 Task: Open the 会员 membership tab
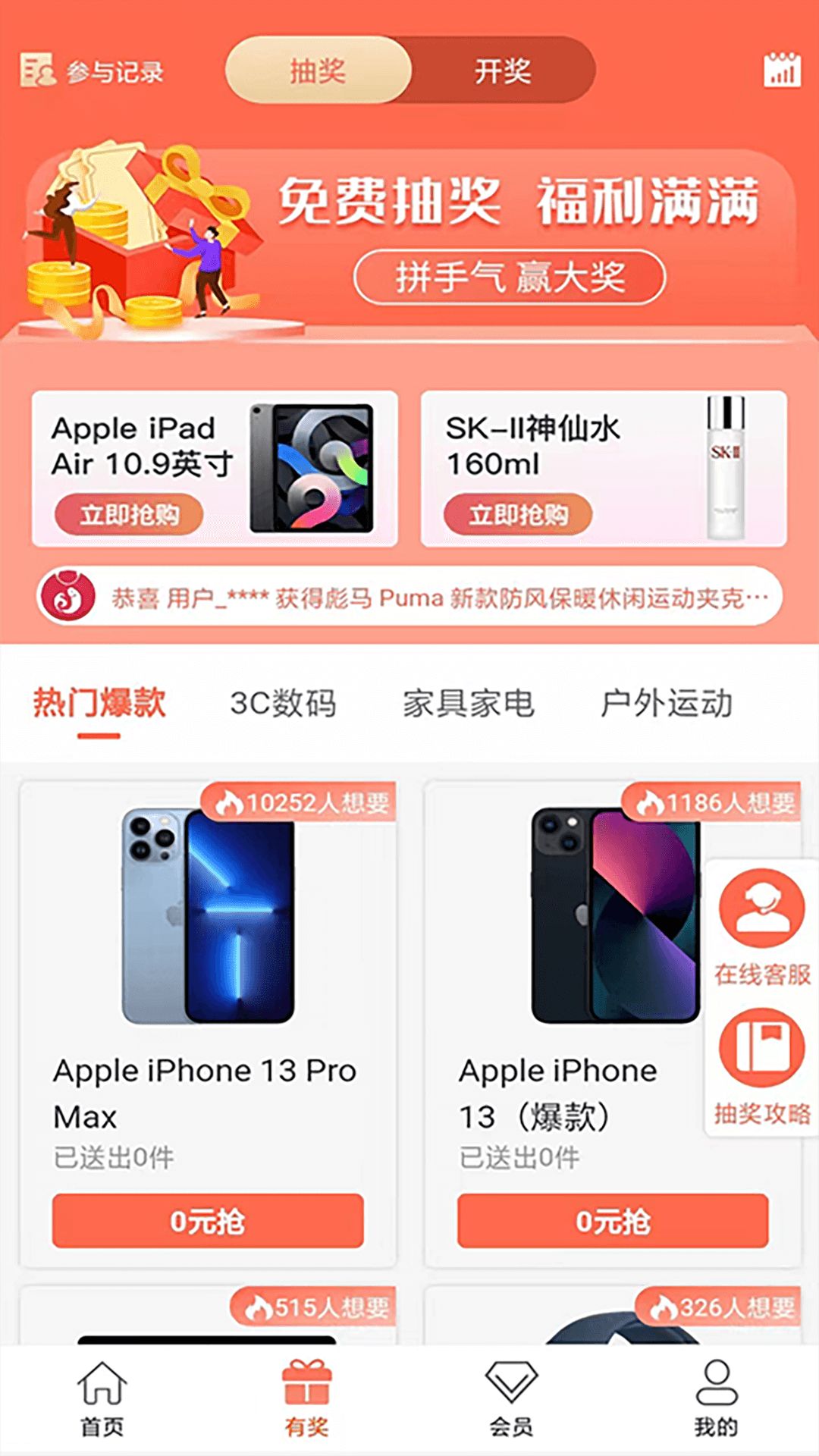point(511,1398)
